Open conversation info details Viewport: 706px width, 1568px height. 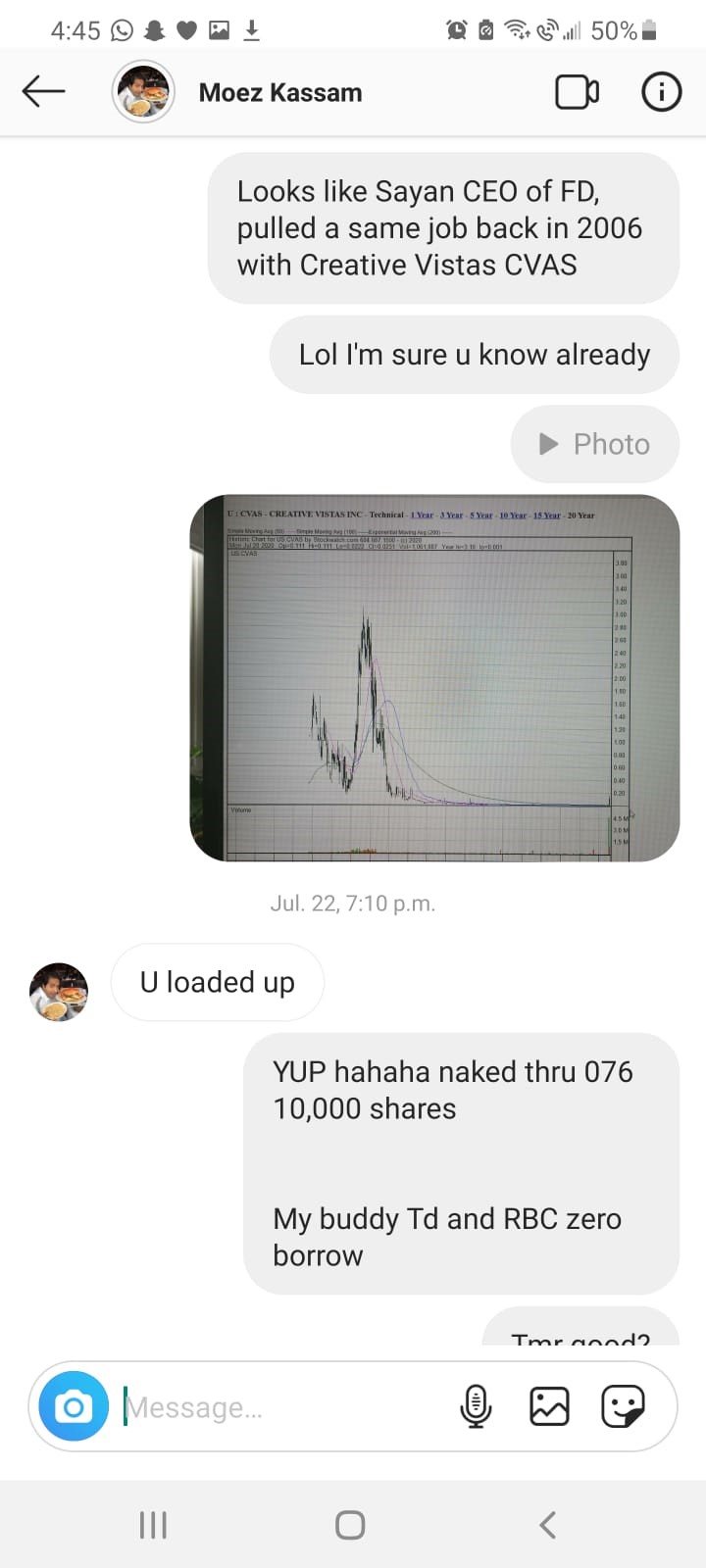[661, 92]
